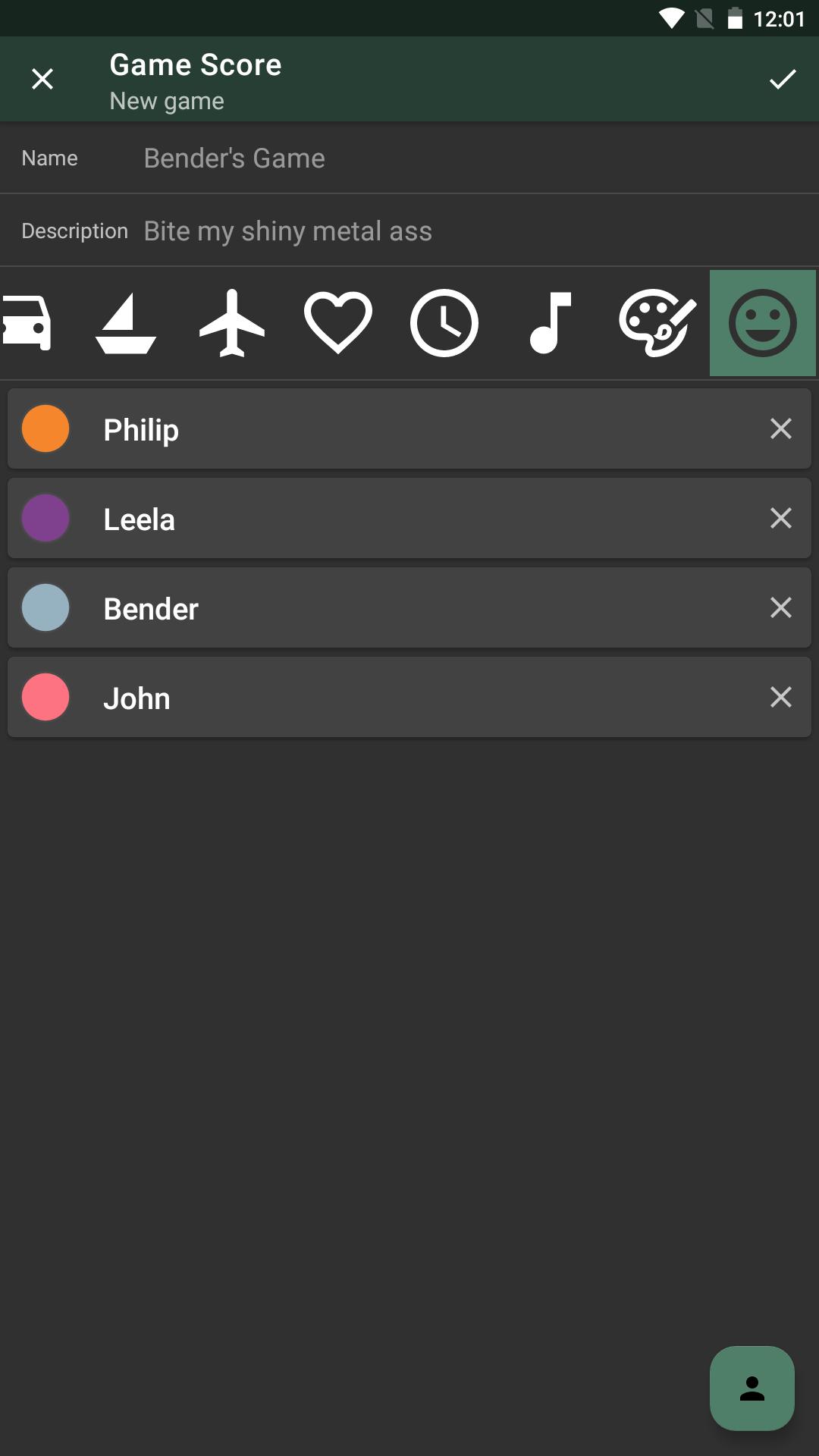819x1456 pixels.
Task: Select the paint palette icon
Action: pyautogui.click(x=657, y=323)
